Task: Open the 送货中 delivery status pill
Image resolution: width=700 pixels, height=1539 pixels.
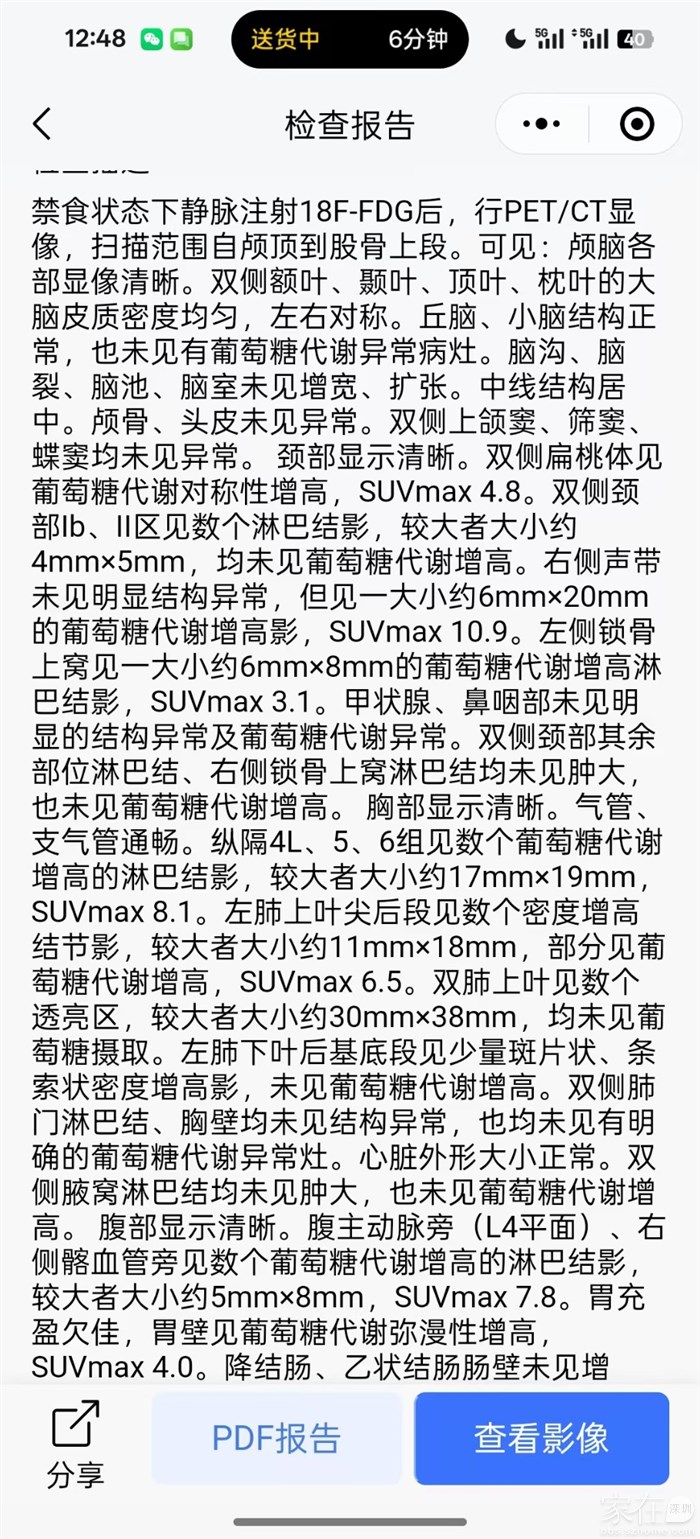Action: click(x=349, y=40)
